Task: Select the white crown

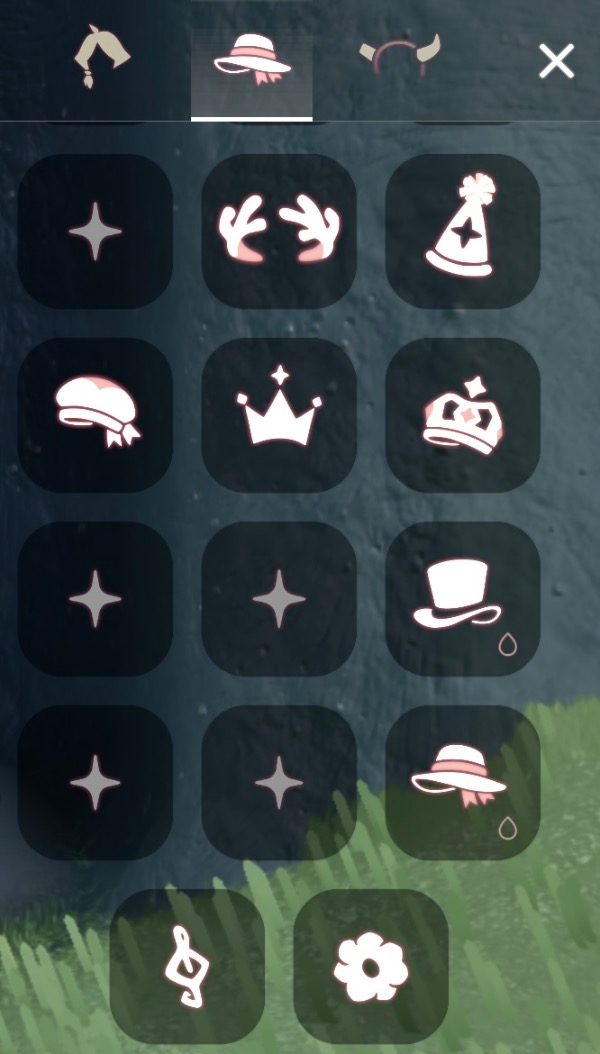Action: coord(279,414)
